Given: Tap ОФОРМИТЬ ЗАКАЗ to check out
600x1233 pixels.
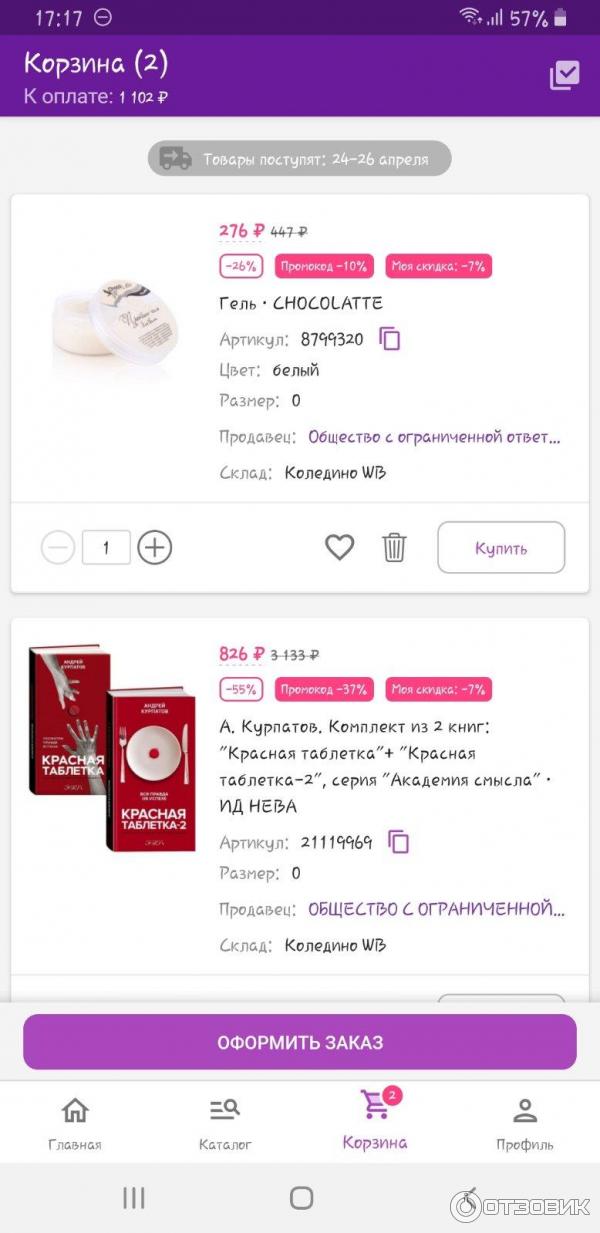Looking at the screenshot, I should pos(300,1042).
